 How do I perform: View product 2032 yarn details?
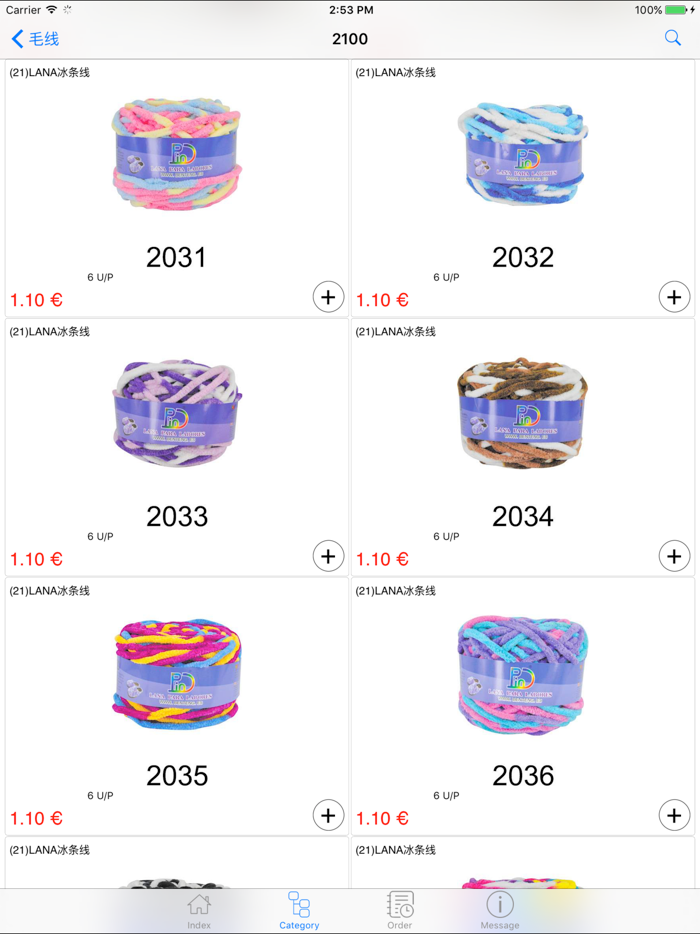(522, 150)
